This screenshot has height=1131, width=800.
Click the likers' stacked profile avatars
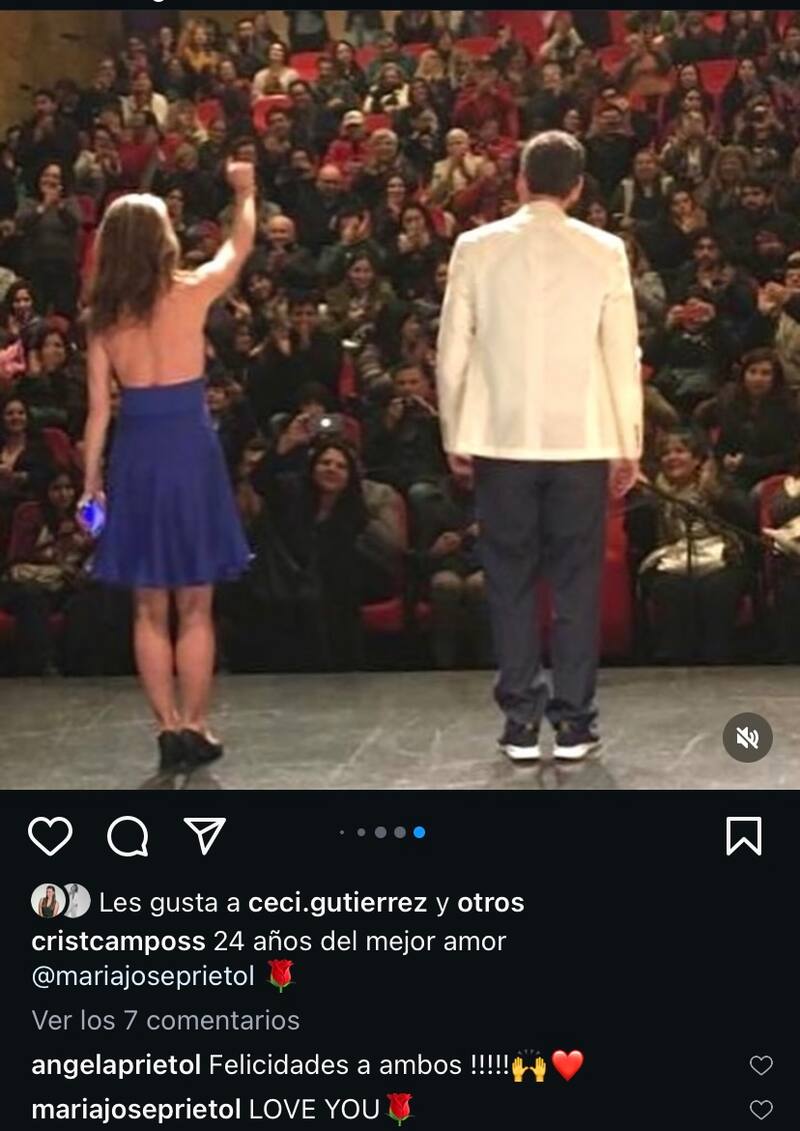click(58, 901)
